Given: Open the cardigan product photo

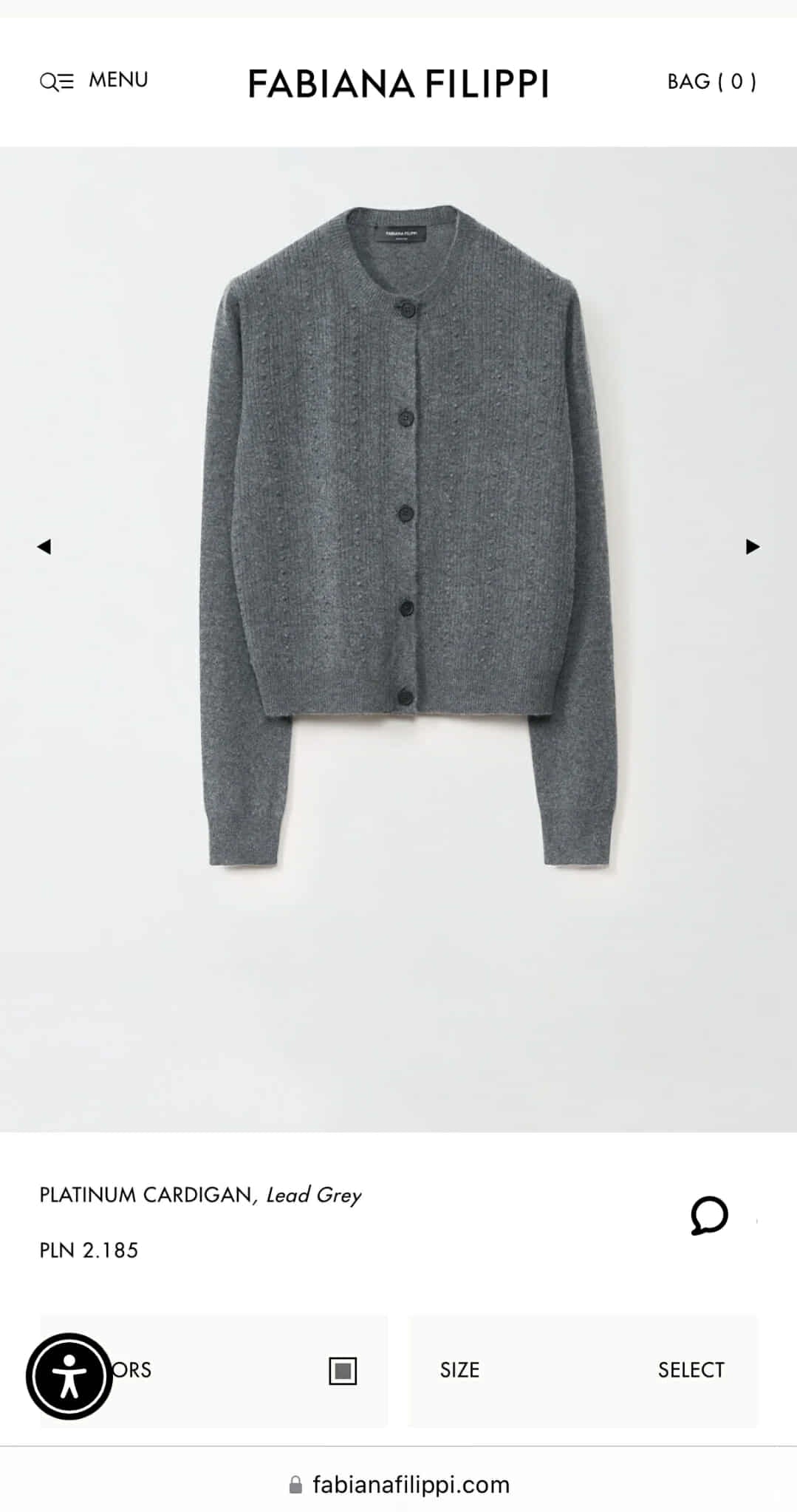Looking at the screenshot, I should pos(407,536).
